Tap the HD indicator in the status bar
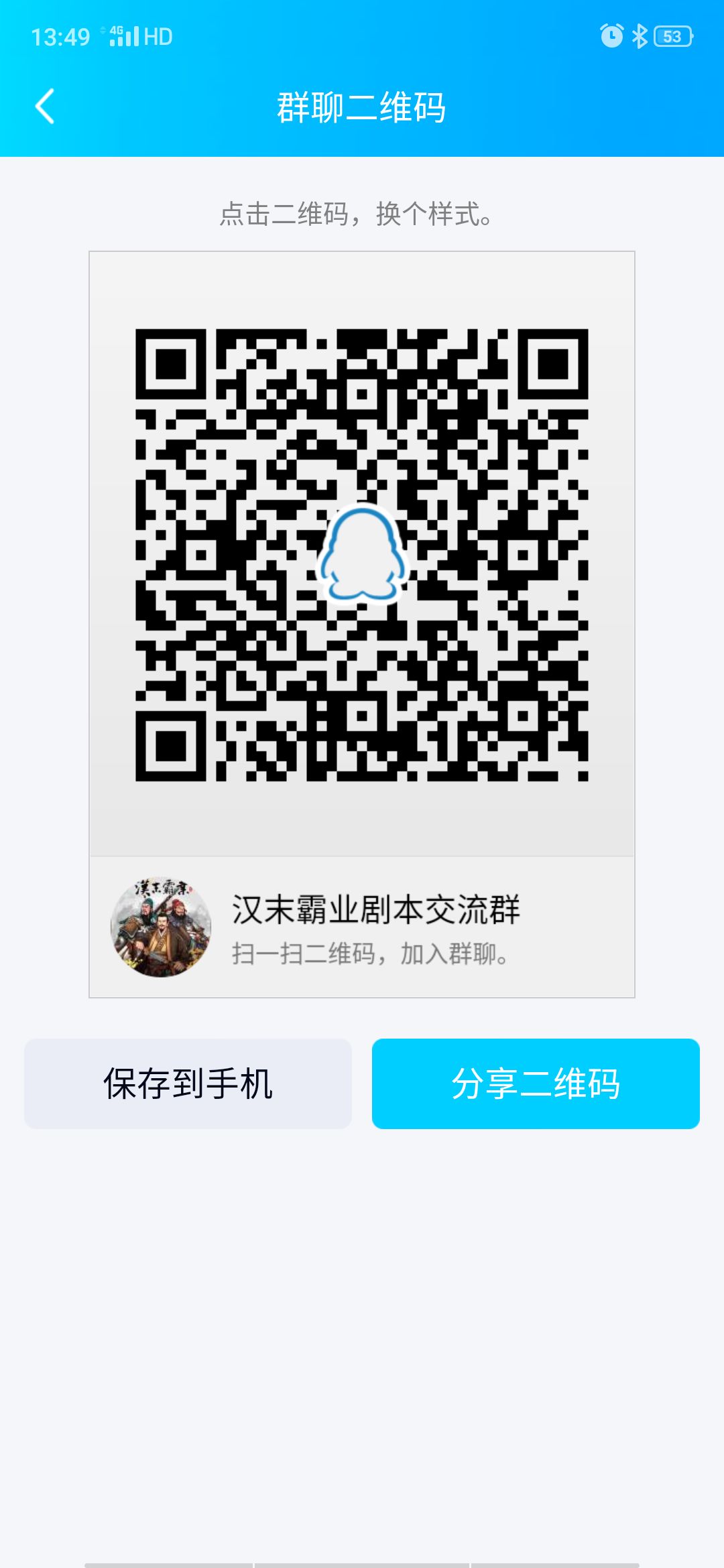 pos(158,37)
